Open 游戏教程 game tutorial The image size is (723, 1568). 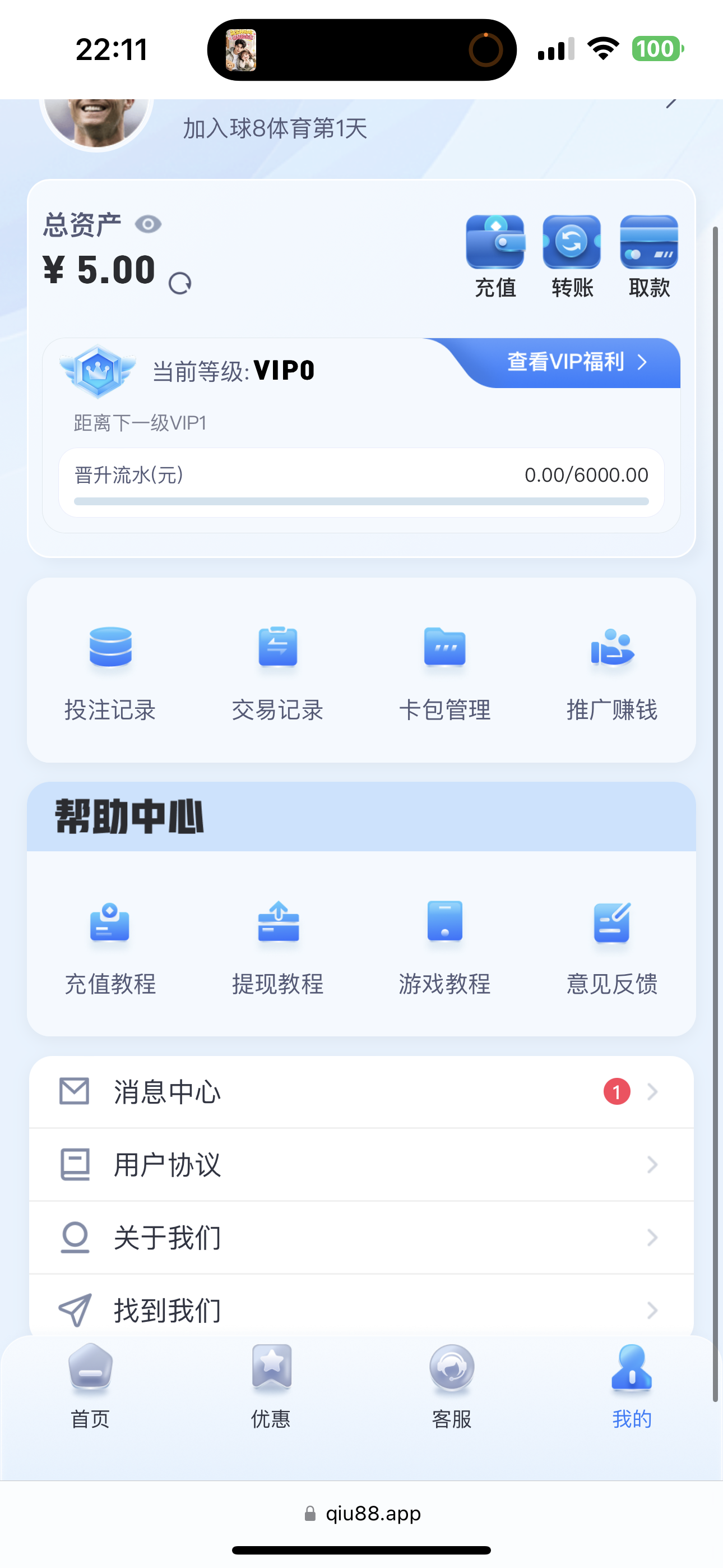coord(445,948)
